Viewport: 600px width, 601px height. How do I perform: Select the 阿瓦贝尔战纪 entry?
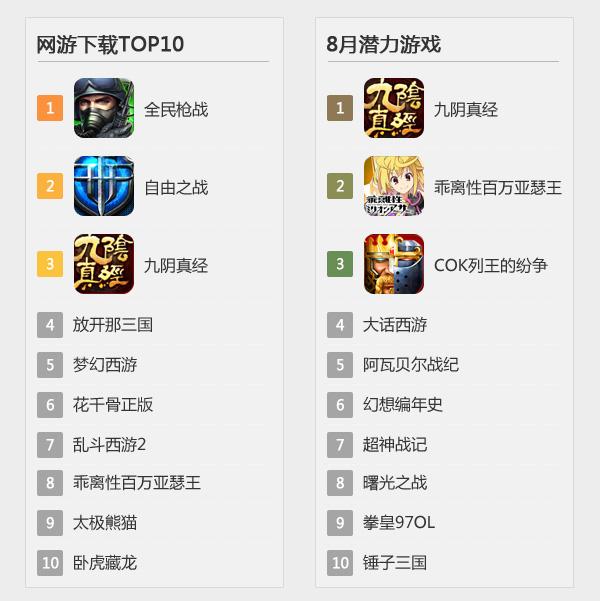tap(411, 365)
